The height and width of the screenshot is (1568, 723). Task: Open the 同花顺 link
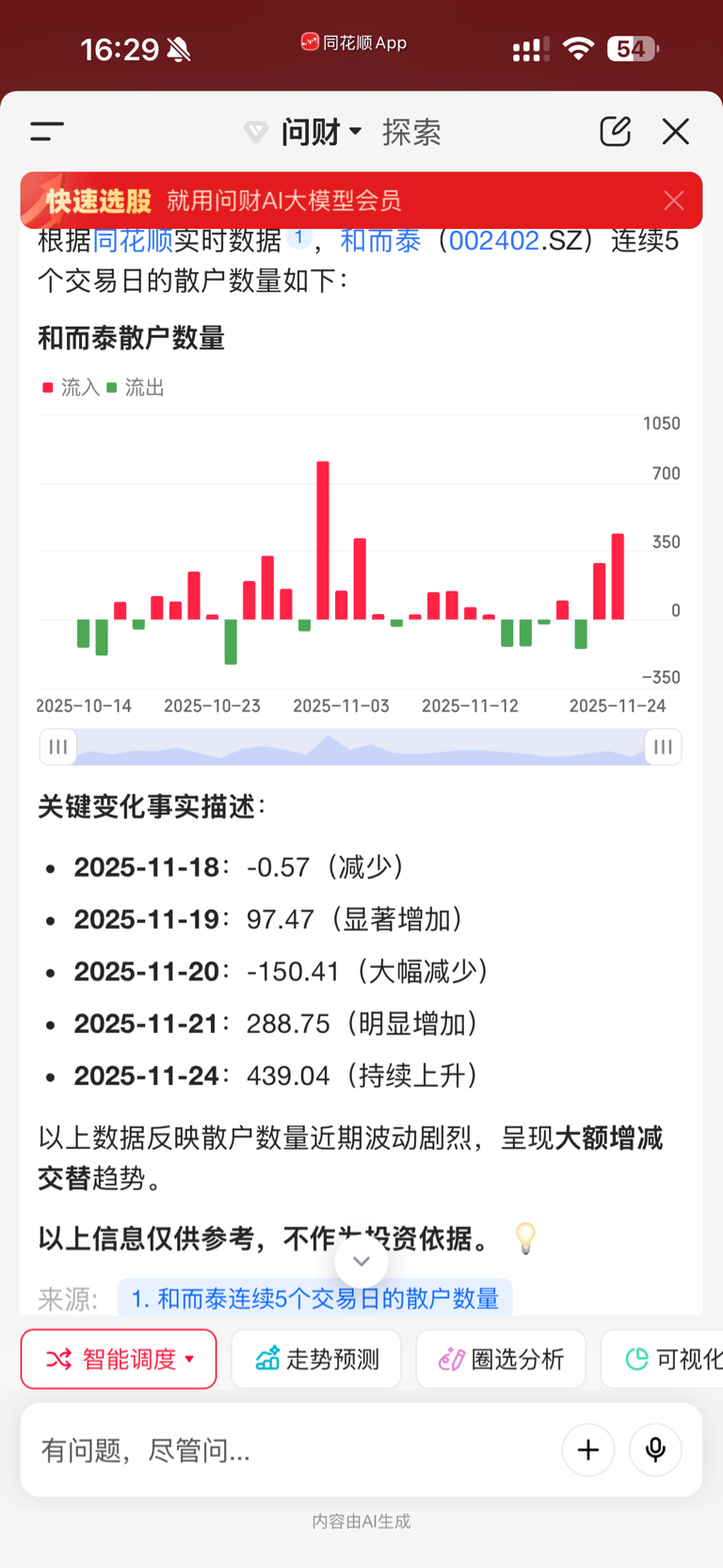(x=133, y=241)
